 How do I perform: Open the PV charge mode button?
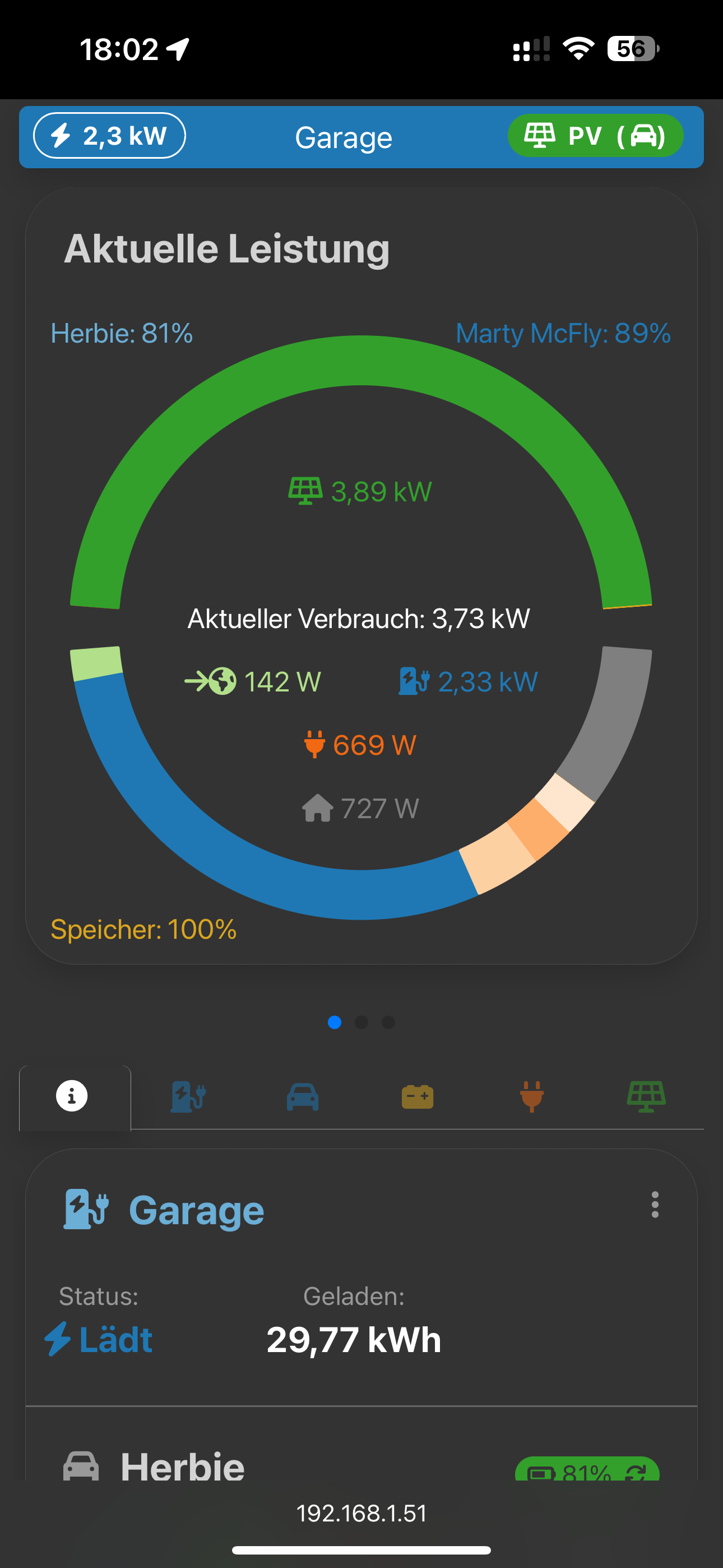[595, 136]
